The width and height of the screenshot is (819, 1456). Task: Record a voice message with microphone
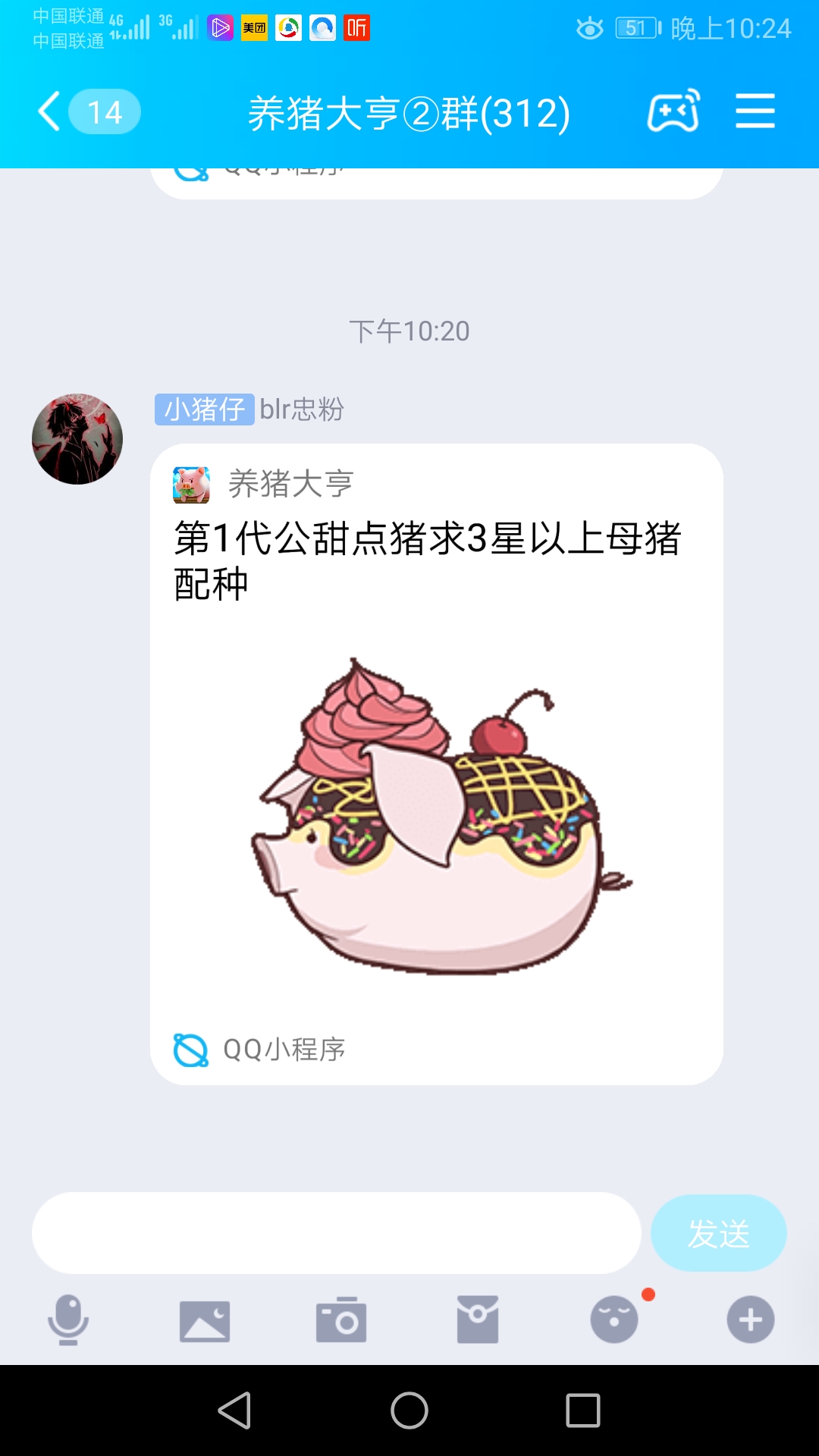click(68, 1319)
